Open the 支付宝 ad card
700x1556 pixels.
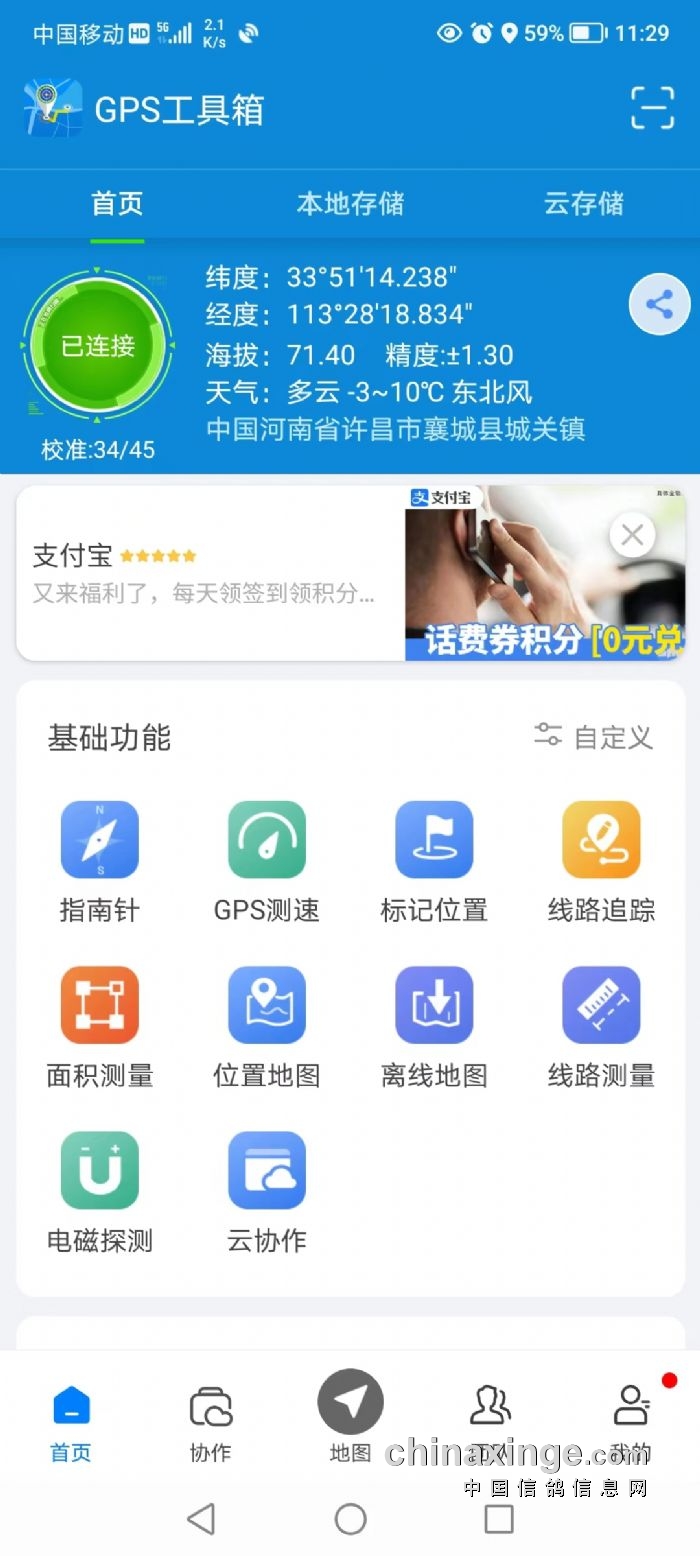tap(210, 574)
